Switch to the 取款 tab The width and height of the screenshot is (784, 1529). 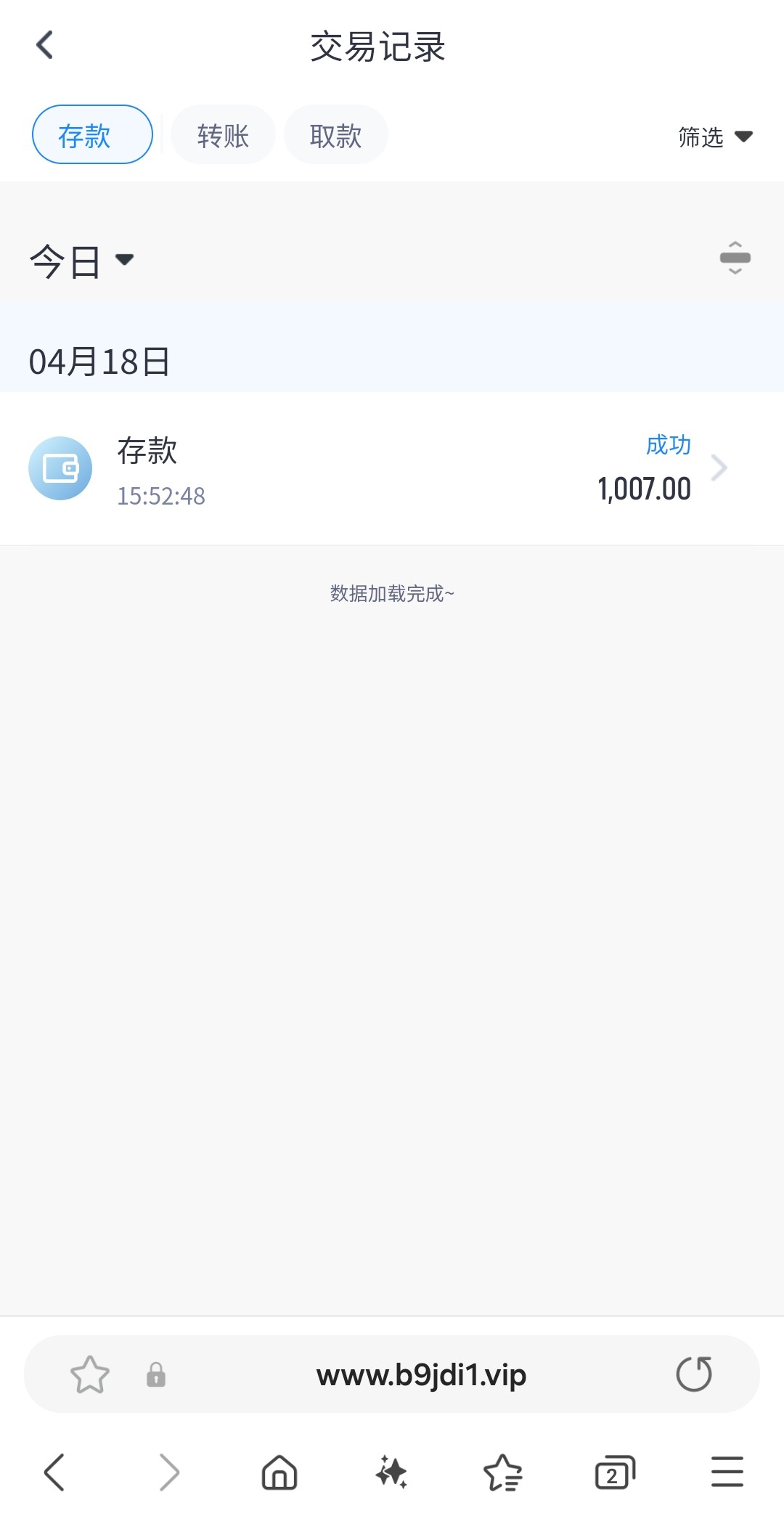point(335,135)
